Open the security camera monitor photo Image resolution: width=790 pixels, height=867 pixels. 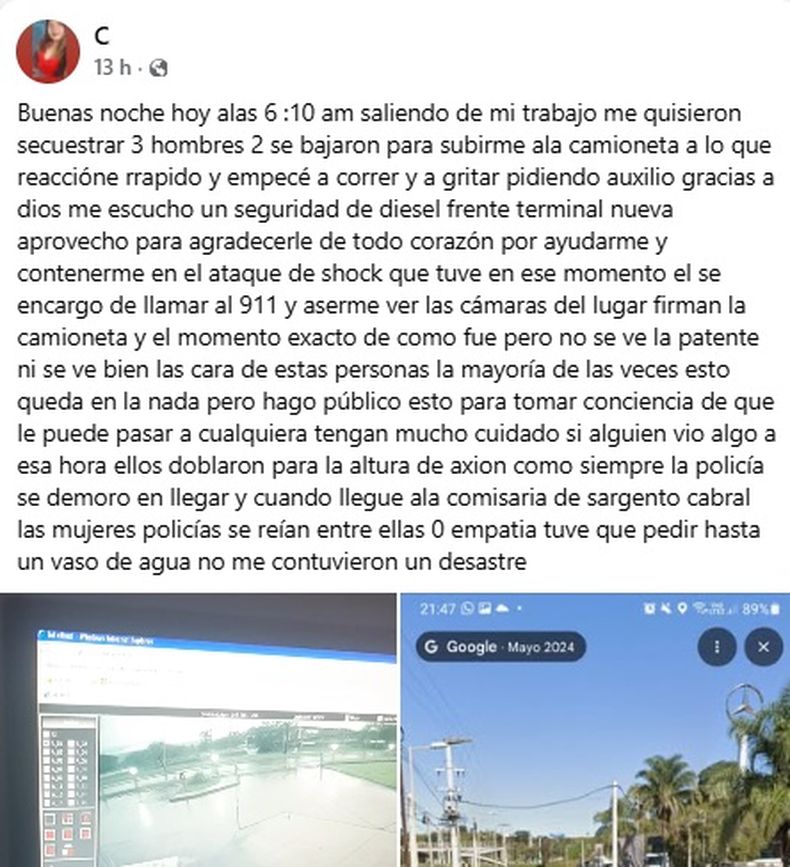coord(198,730)
